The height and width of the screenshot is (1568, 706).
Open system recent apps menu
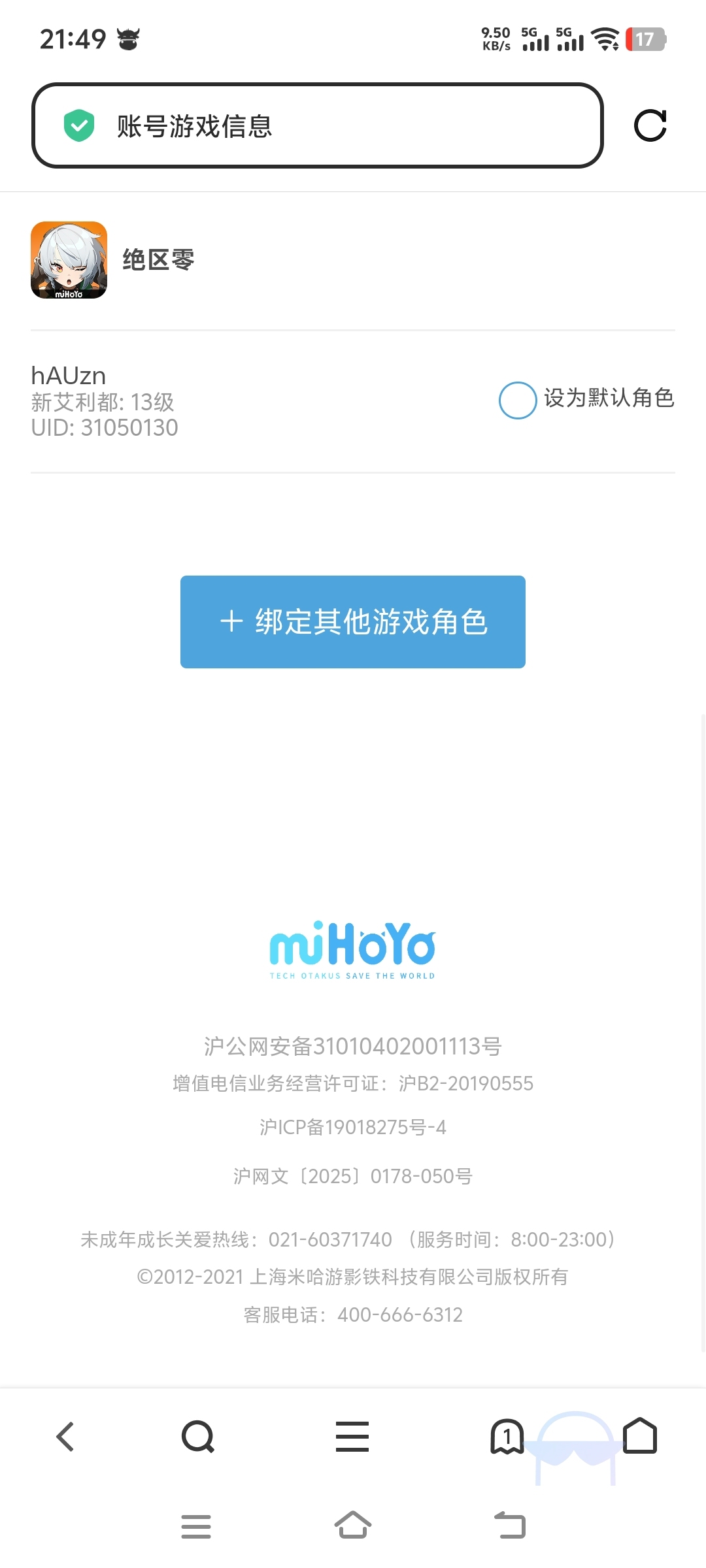(196, 1526)
